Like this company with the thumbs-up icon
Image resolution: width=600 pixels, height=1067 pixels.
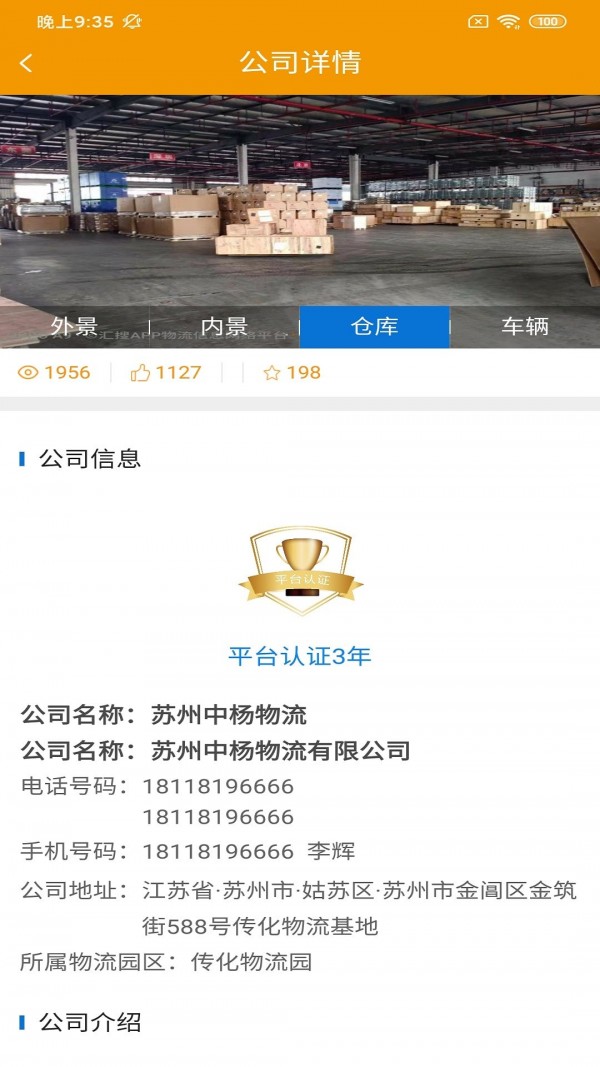[141, 373]
